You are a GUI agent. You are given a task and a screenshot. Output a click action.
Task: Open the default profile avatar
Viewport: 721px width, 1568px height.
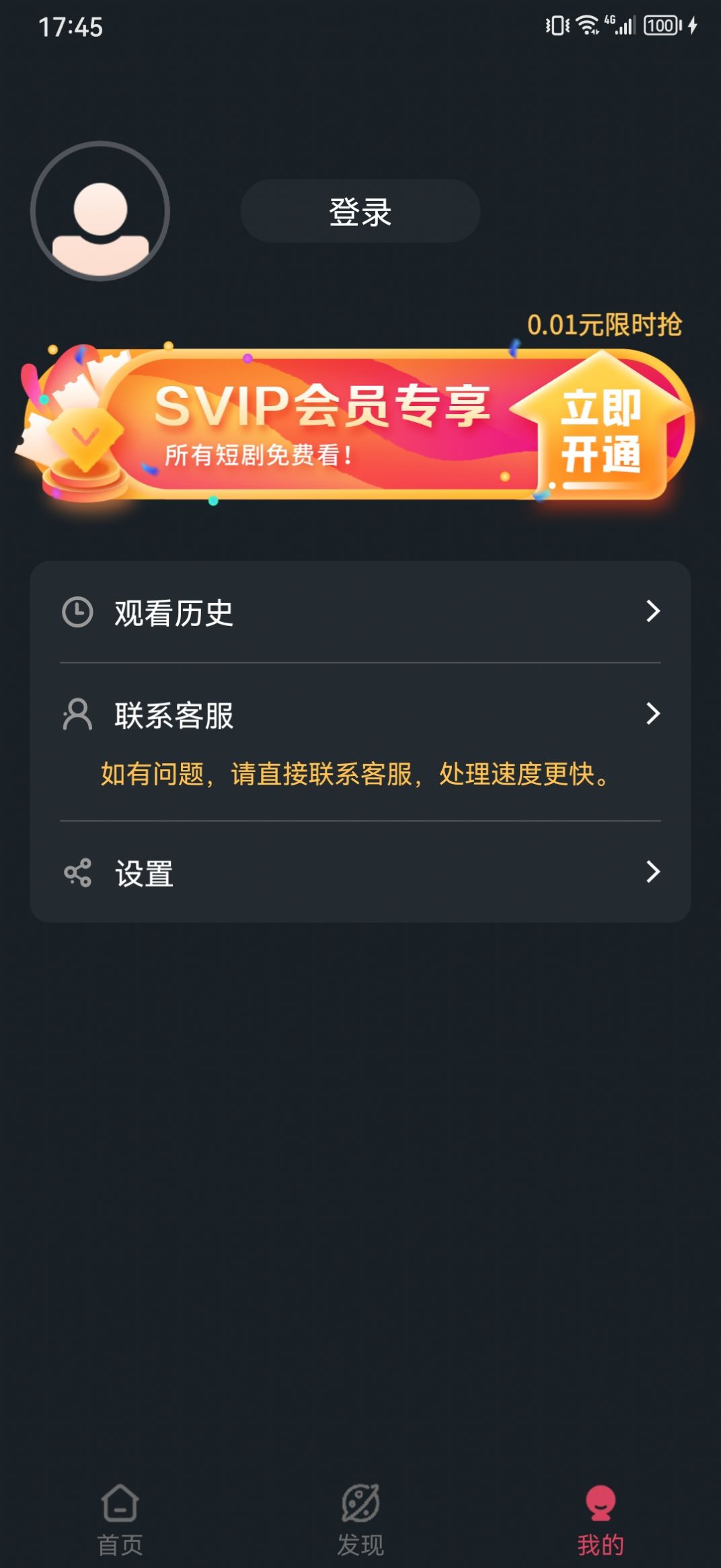pyautogui.click(x=100, y=210)
